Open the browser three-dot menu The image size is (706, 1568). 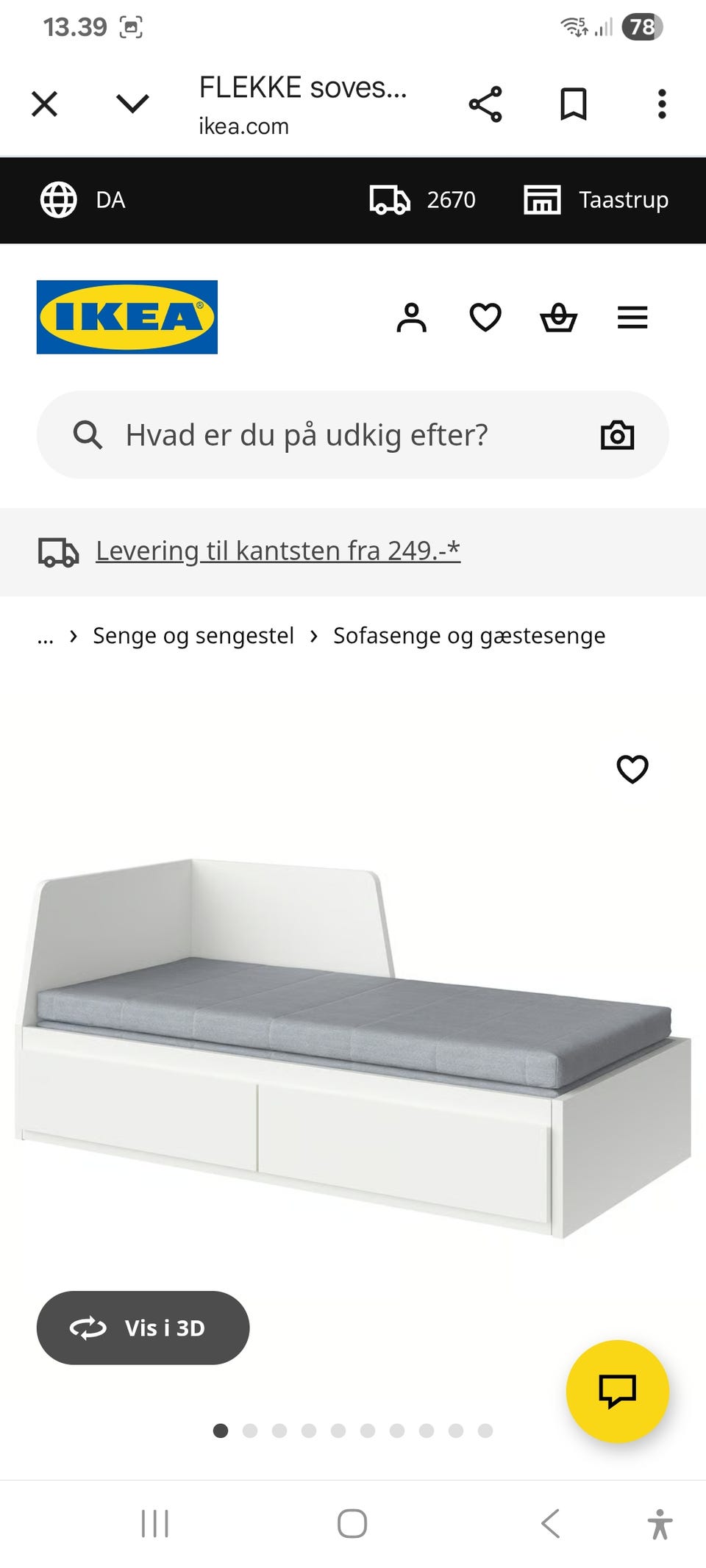tap(661, 103)
